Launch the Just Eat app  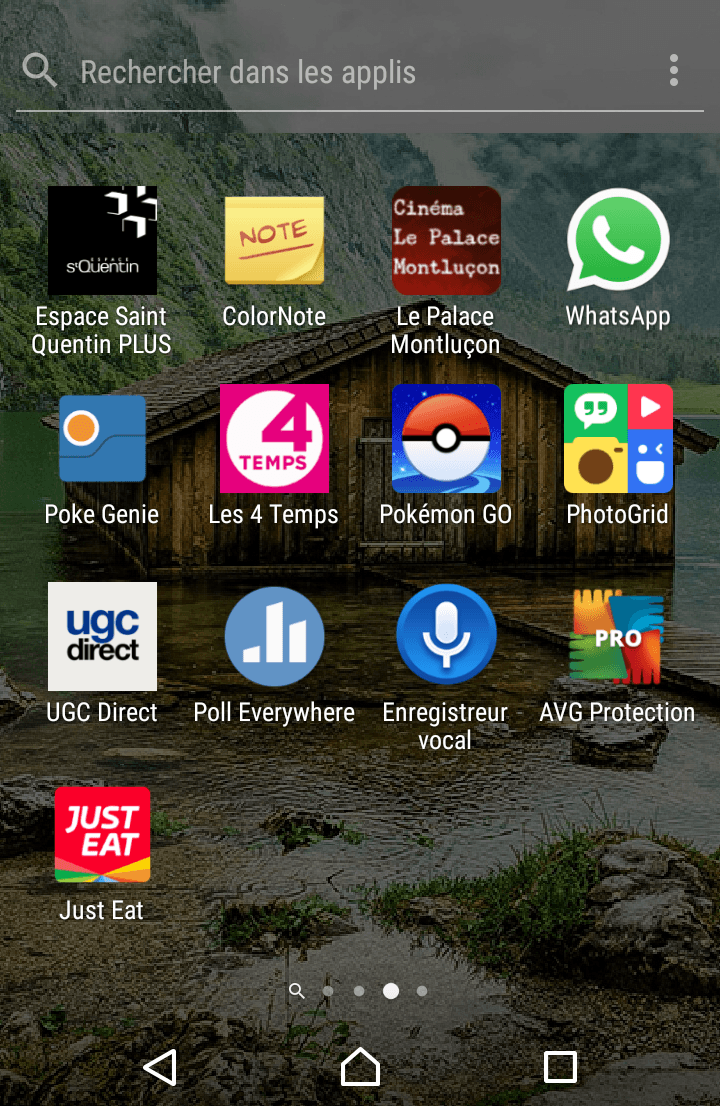click(102, 835)
